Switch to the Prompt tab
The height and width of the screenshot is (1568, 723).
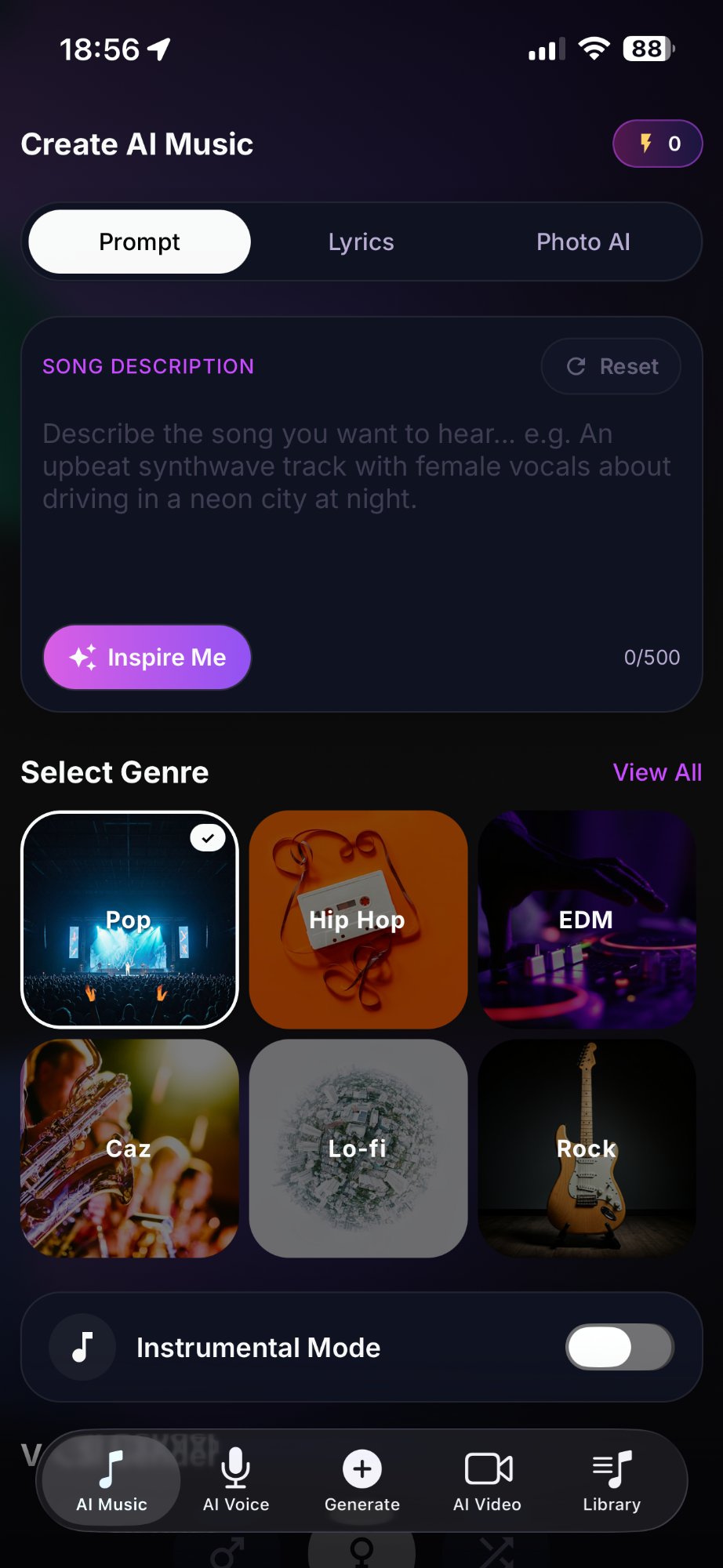[x=139, y=241]
